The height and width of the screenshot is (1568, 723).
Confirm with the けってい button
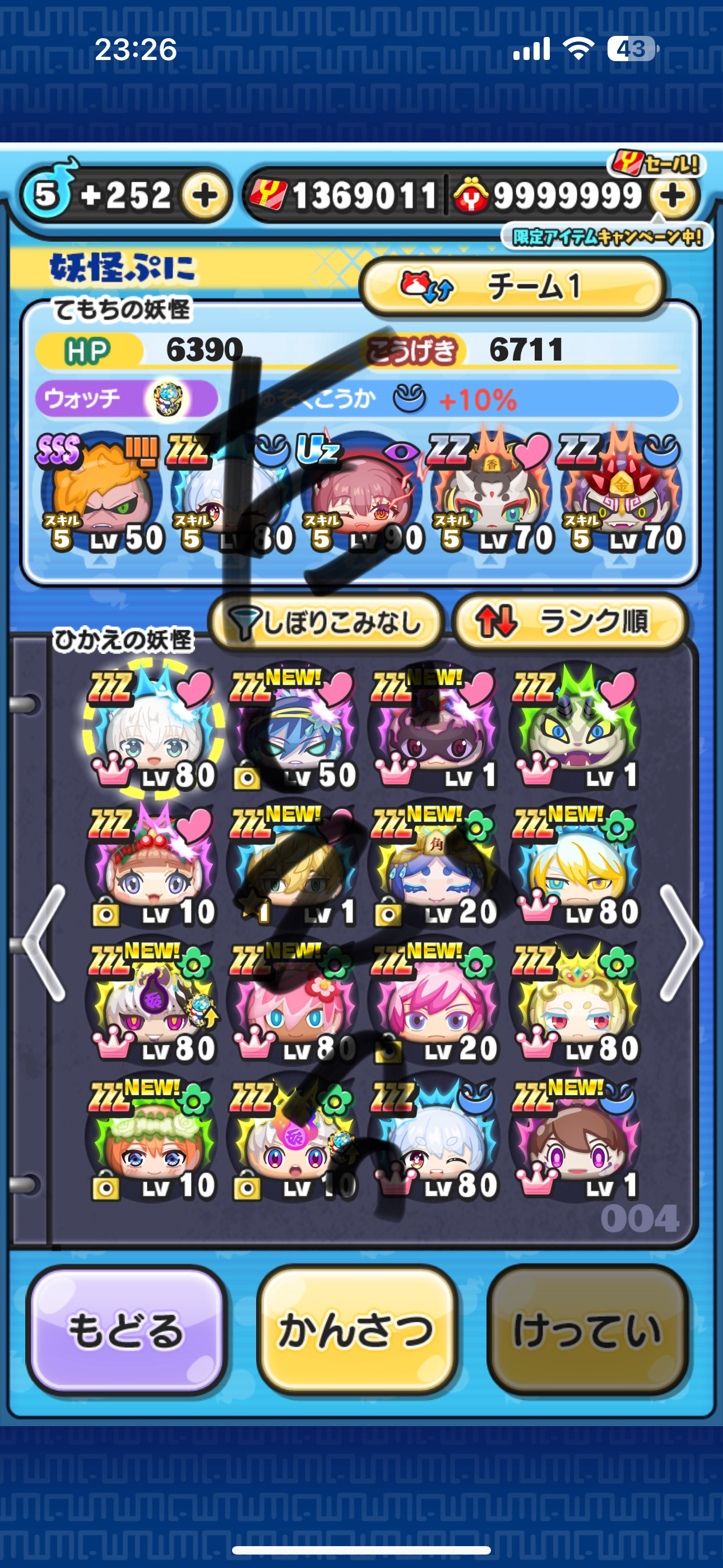pyautogui.click(x=587, y=1330)
